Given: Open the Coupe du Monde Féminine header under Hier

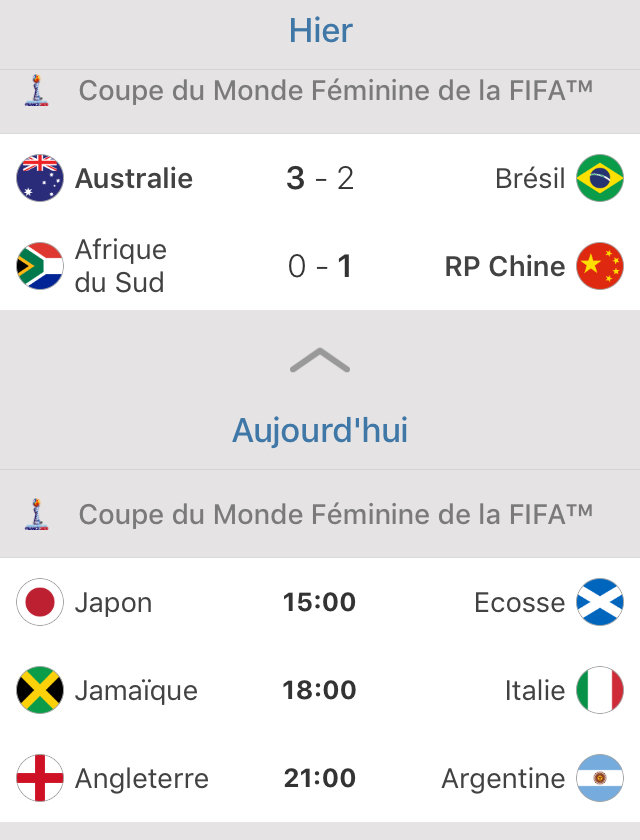Looking at the screenshot, I should point(320,92).
